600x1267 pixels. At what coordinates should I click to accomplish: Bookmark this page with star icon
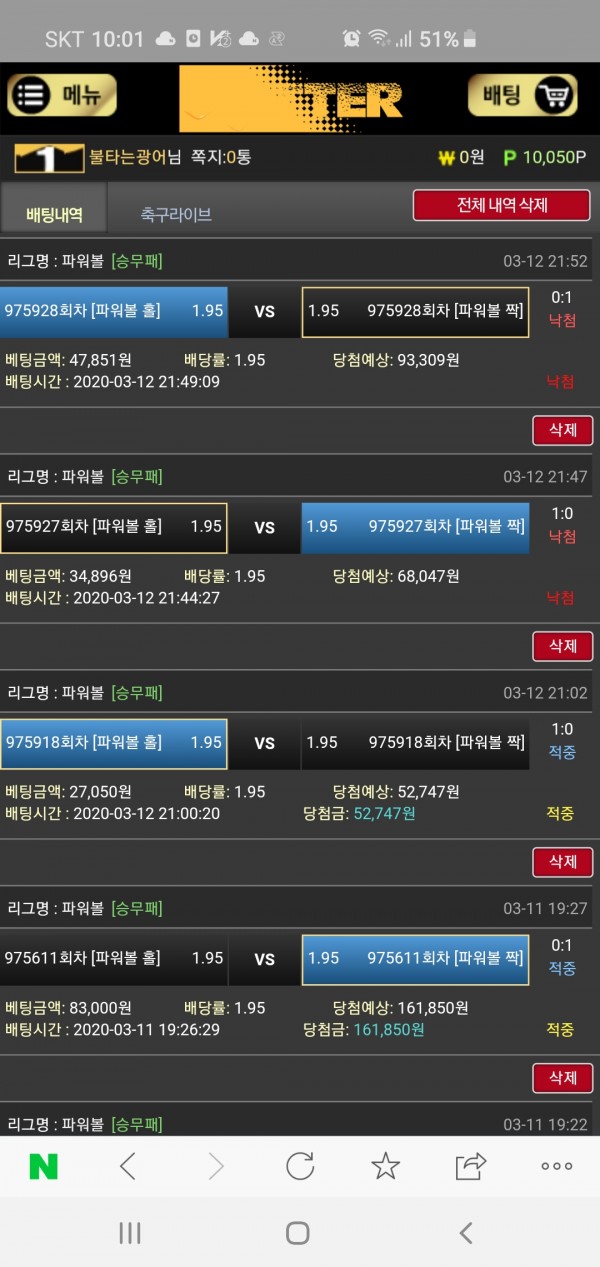385,1166
